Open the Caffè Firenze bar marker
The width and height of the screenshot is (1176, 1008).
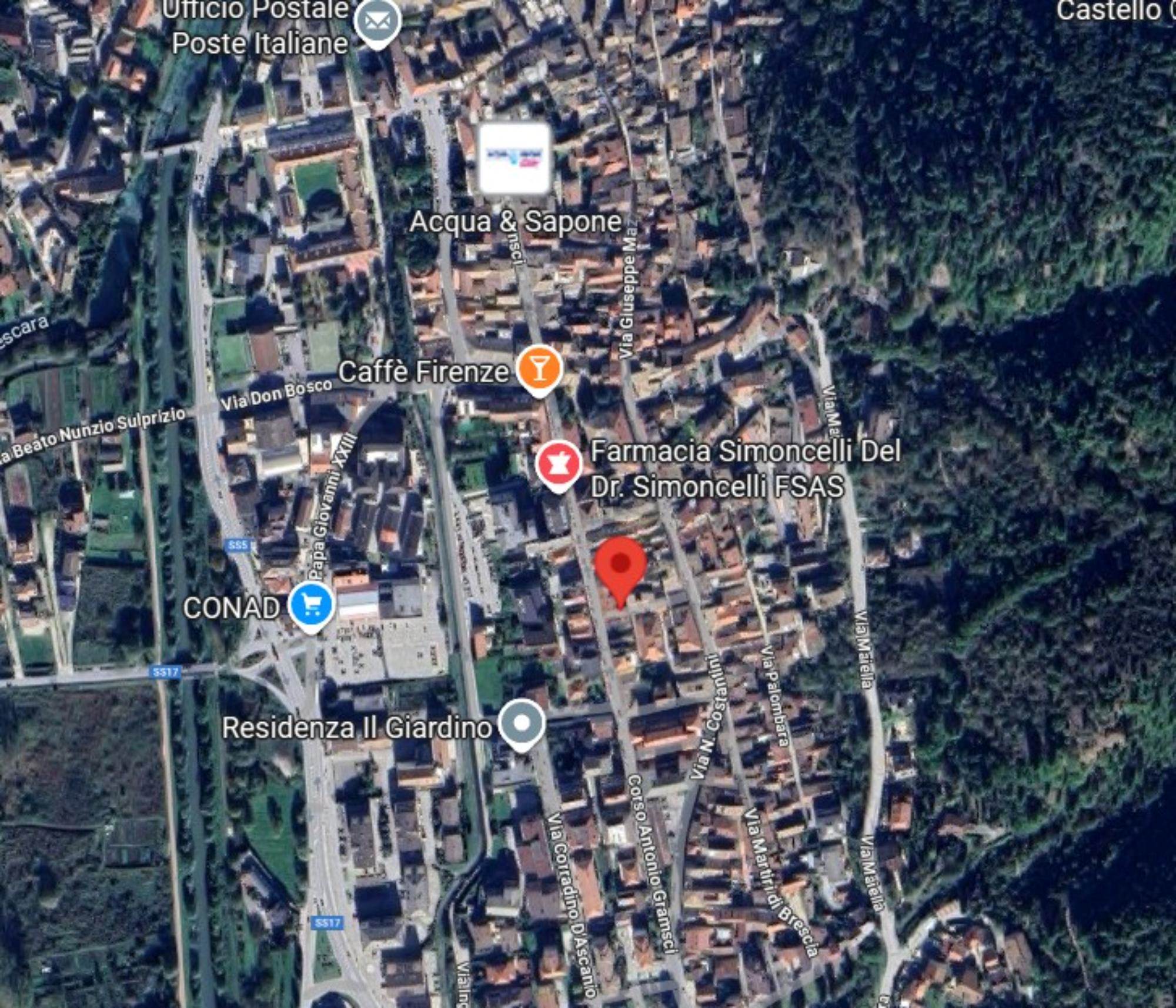tap(539, 369)
